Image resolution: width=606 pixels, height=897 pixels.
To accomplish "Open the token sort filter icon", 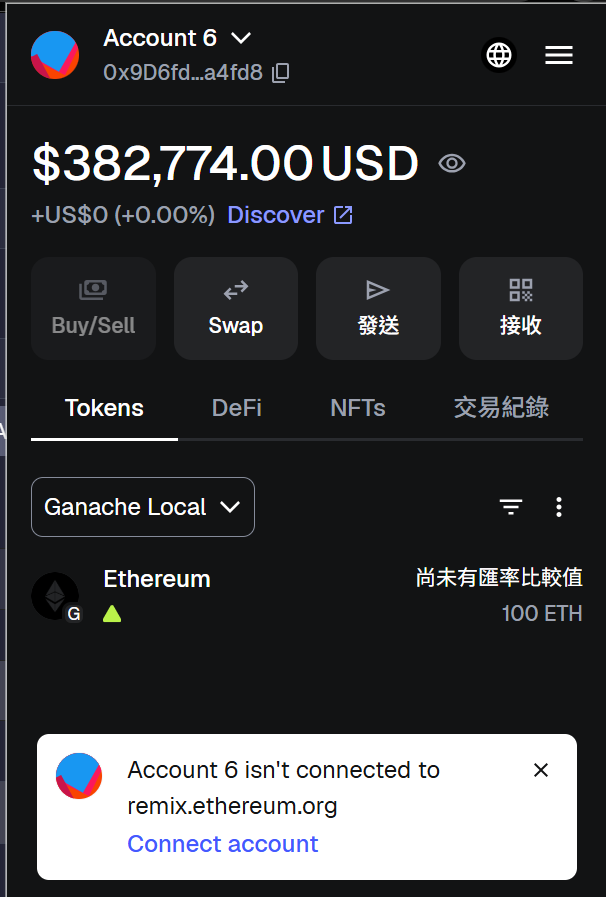I will (511, 507).
